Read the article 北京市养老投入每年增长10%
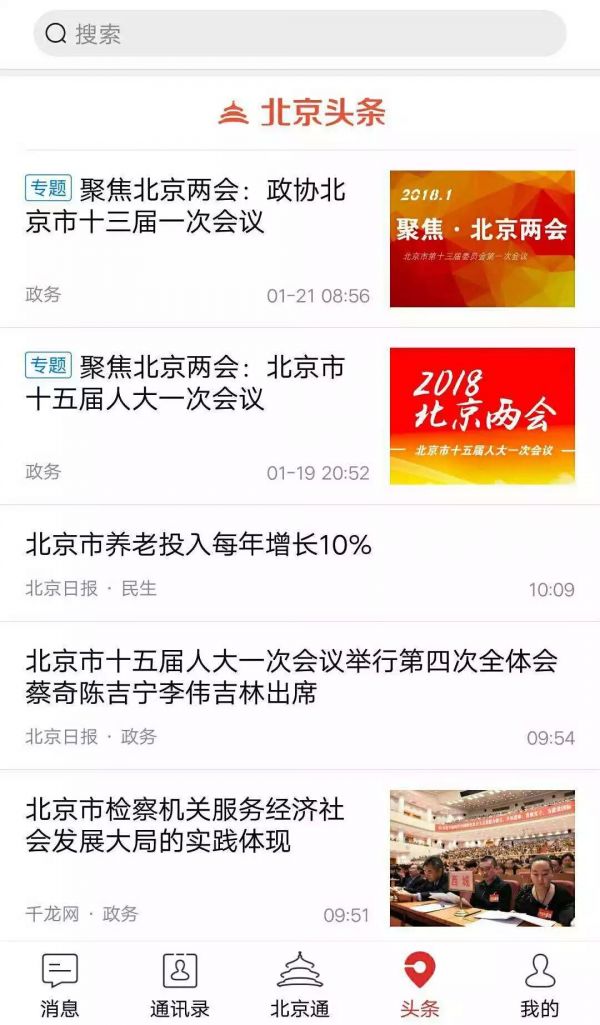This screenshot has width=600, height=1025. [198, 545]
